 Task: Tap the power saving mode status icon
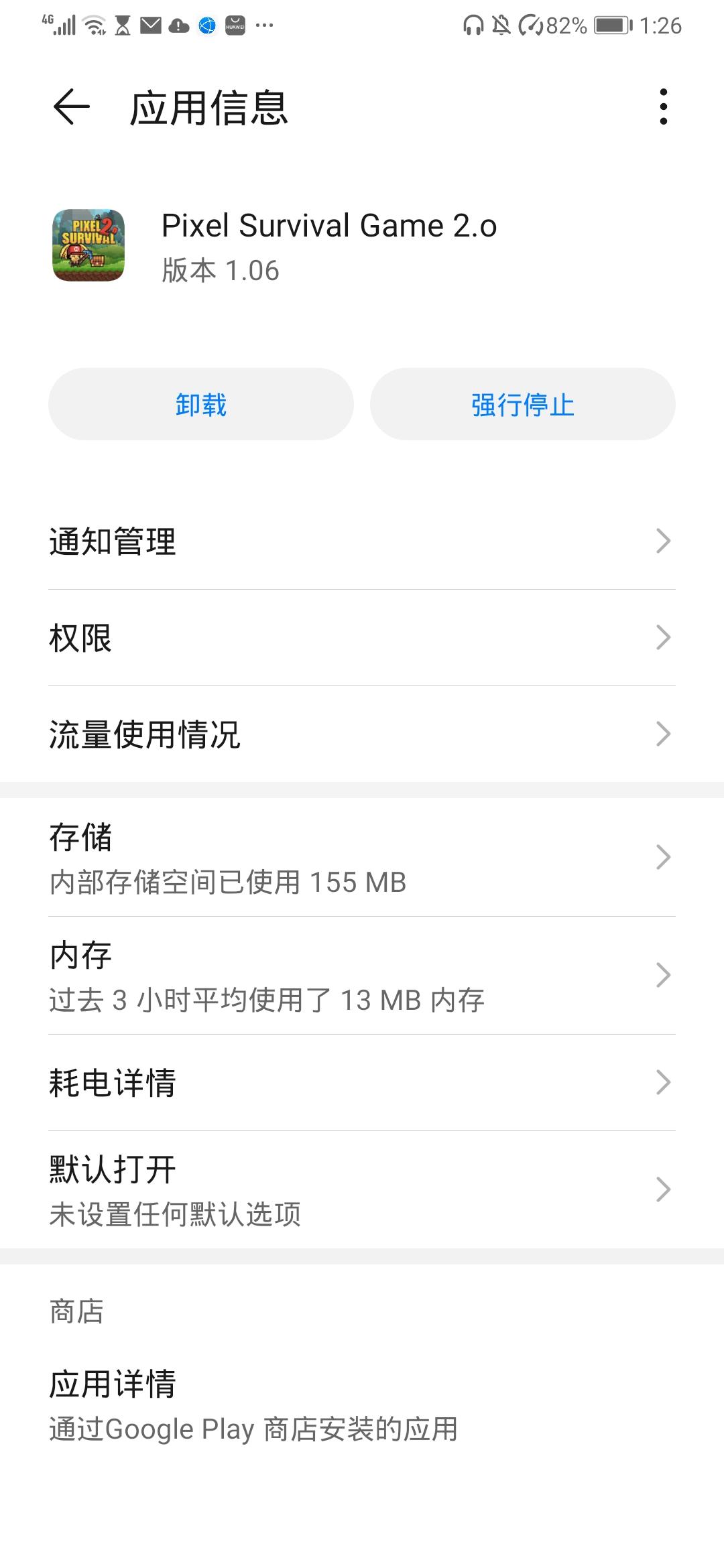point(532,25)
